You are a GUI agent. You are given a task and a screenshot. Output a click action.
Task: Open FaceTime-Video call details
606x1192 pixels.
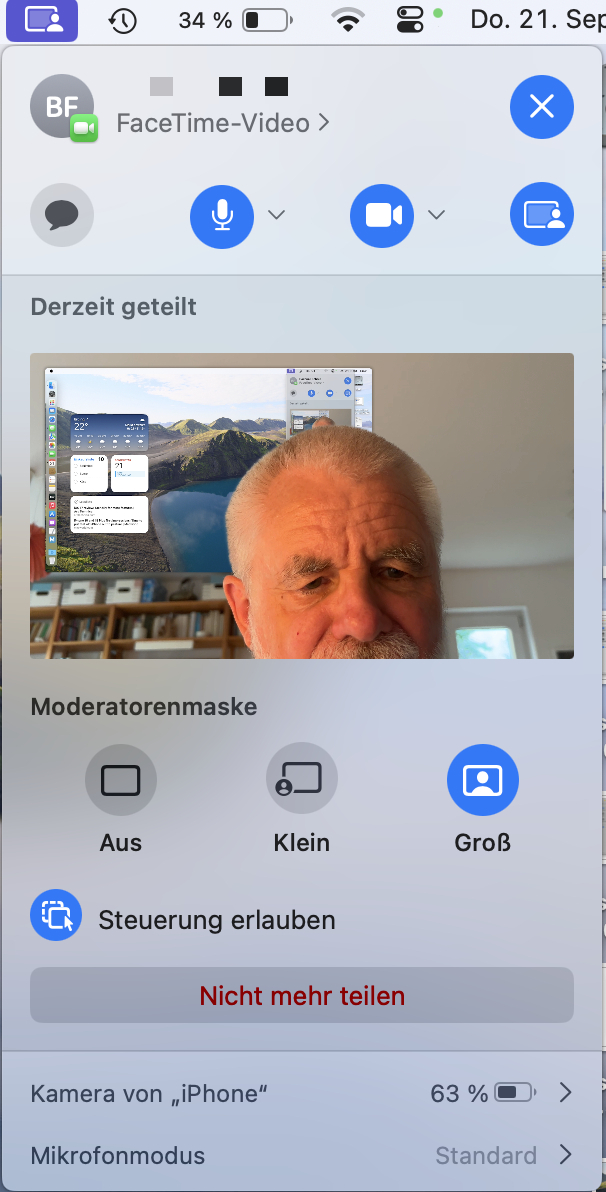pos(223,123)
